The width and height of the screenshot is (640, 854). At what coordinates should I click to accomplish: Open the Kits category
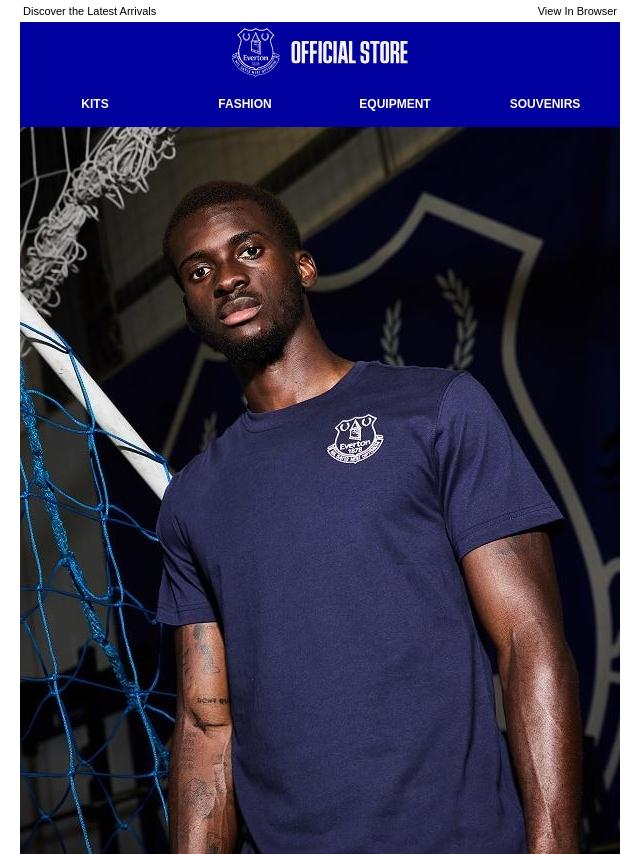95,104
